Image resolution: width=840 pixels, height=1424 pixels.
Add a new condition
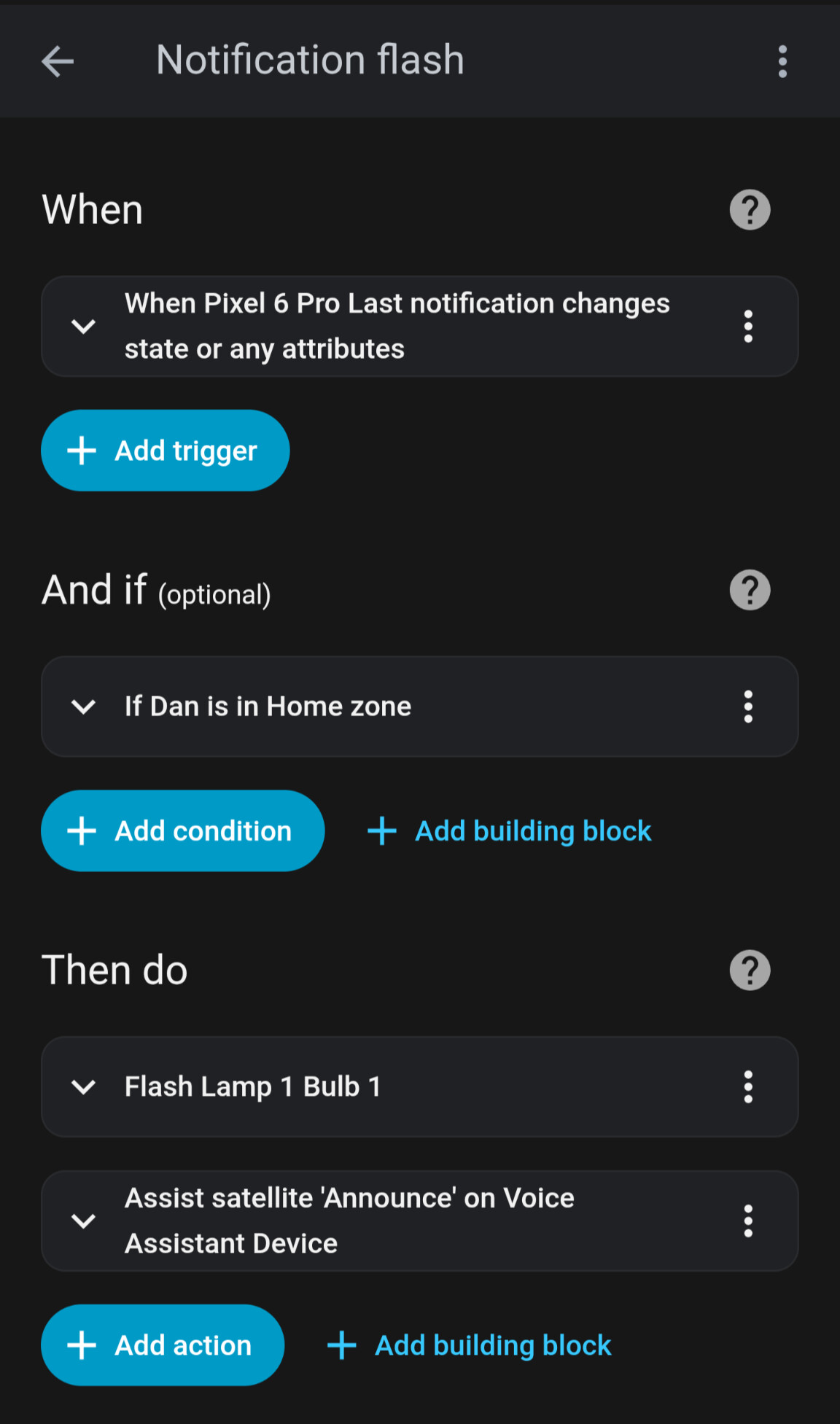[x=182, y=830]
